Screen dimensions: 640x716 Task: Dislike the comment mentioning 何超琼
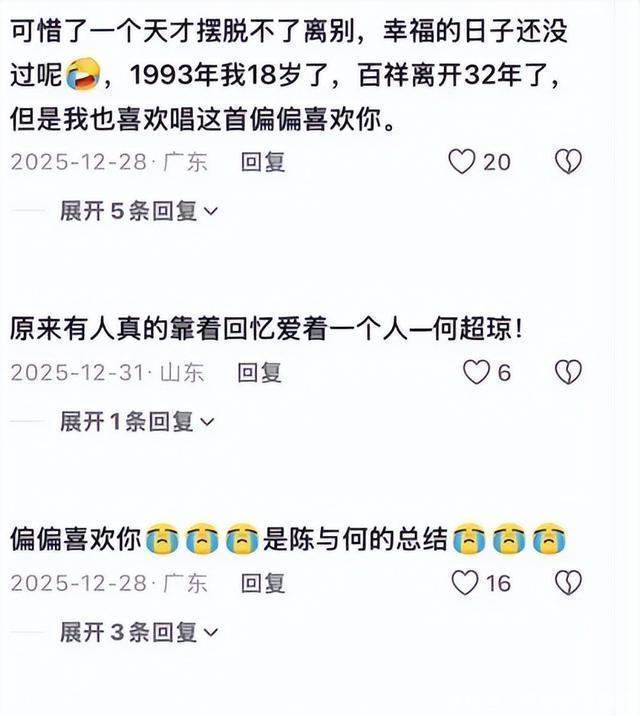[569, 372]
